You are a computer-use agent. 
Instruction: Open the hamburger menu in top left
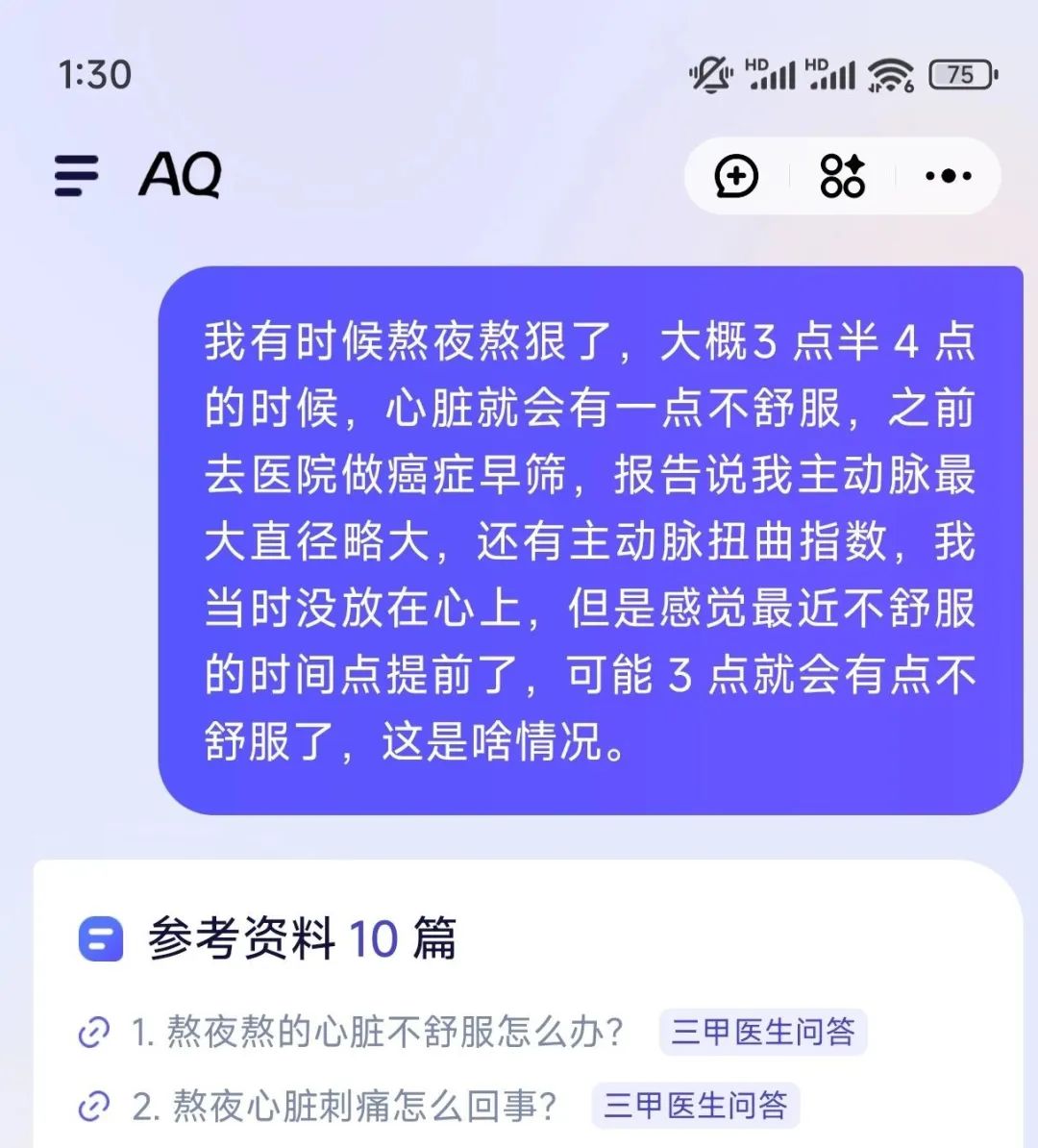click(78, 176)
